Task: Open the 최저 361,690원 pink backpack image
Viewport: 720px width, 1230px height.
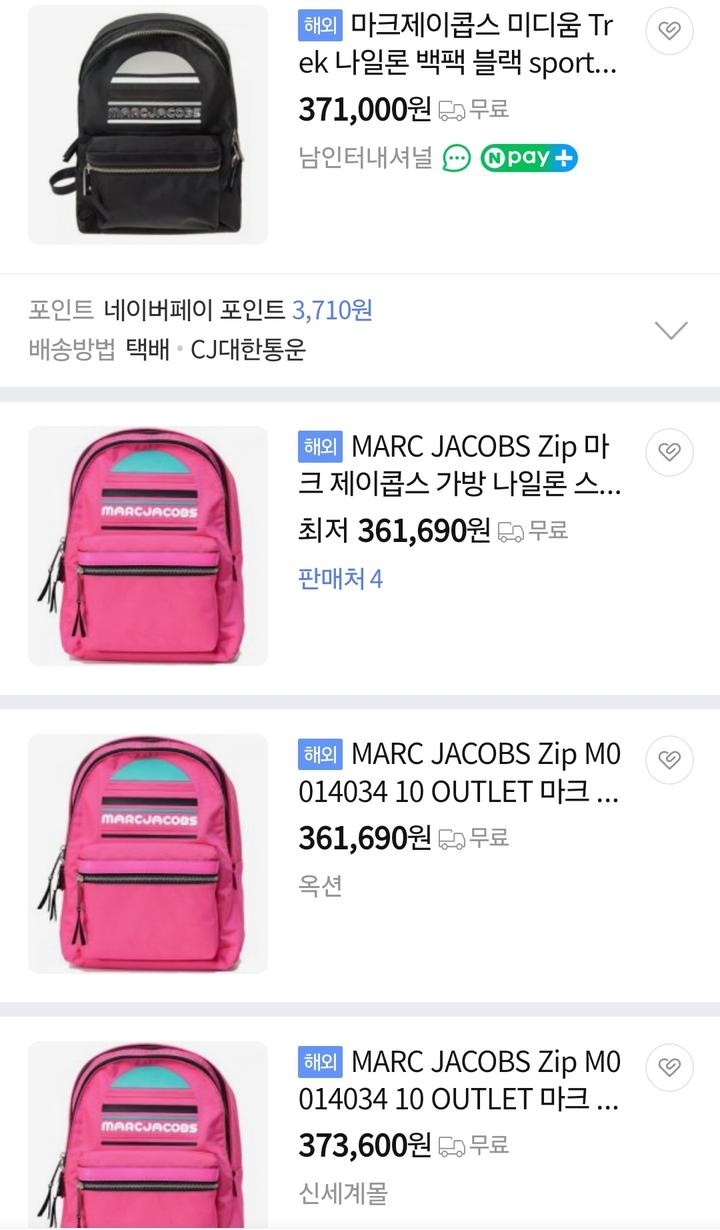Action: click(148, 546)
